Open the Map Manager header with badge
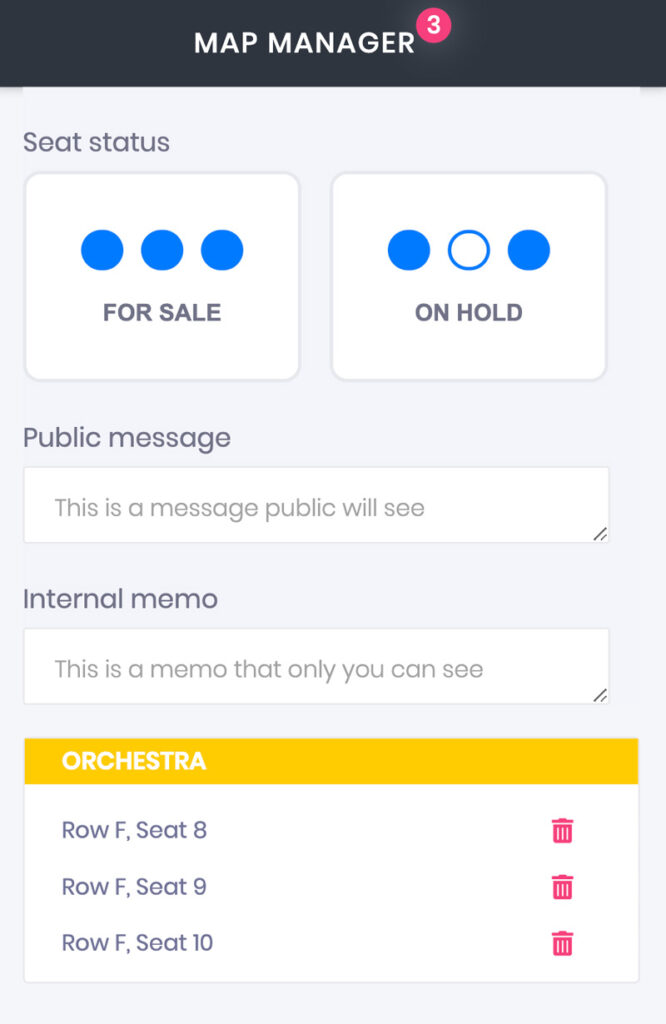 (306, 42)
